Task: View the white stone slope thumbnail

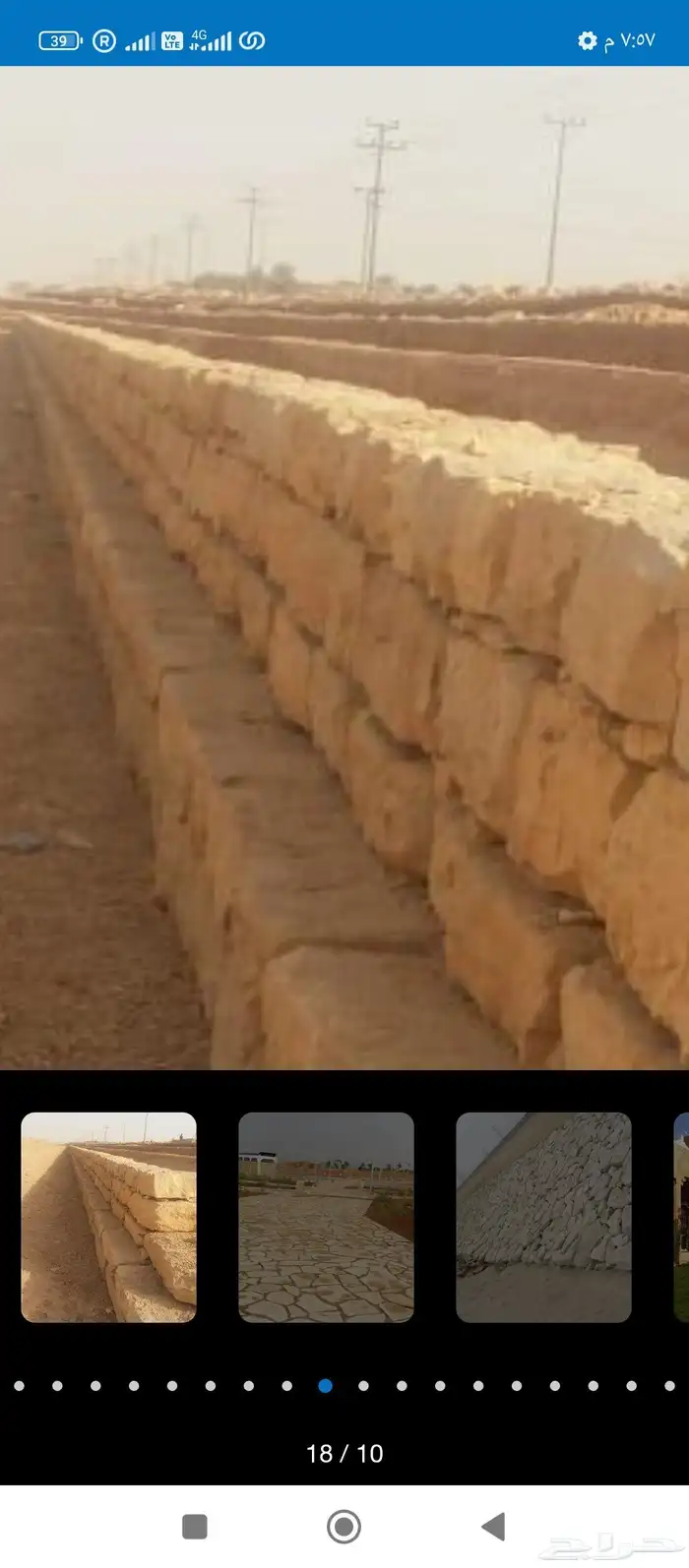Action: point(543,1217)
